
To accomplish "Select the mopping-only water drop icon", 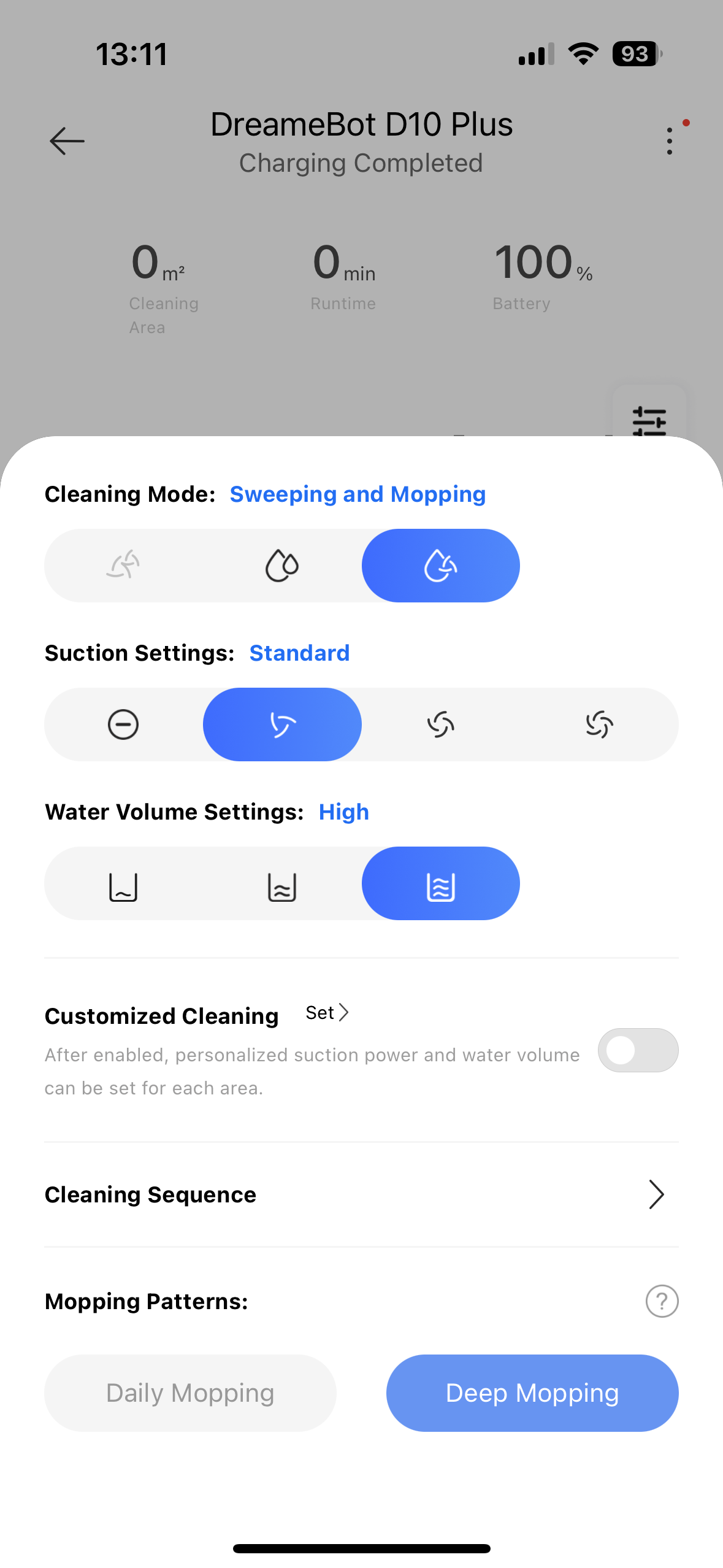I will pos(281,565).
